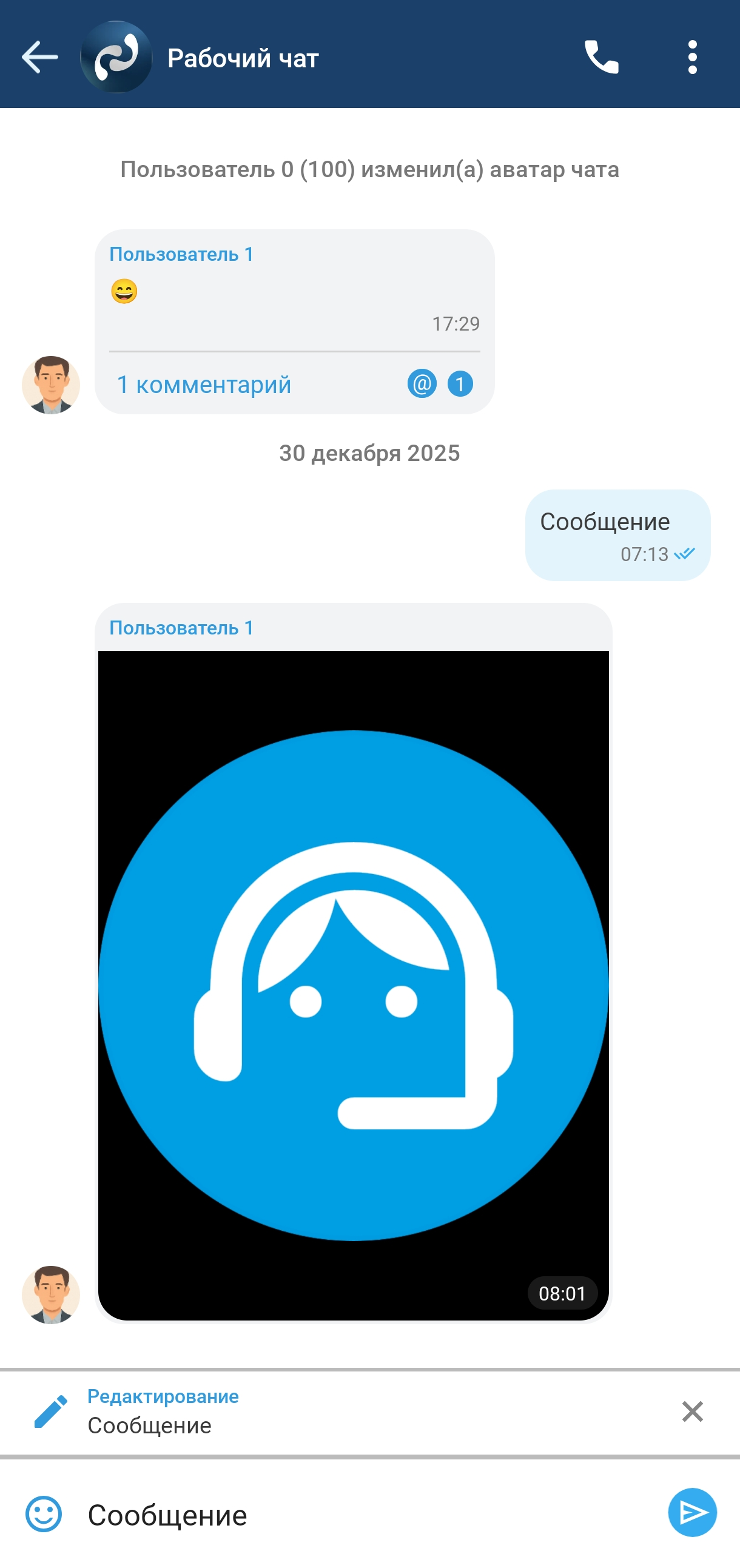Viewport: 740px width, 1568px height.
Task: Open Пользователь 1 avatar beside the emoji message
Action: pyautogui.click(x=51, y=385)
